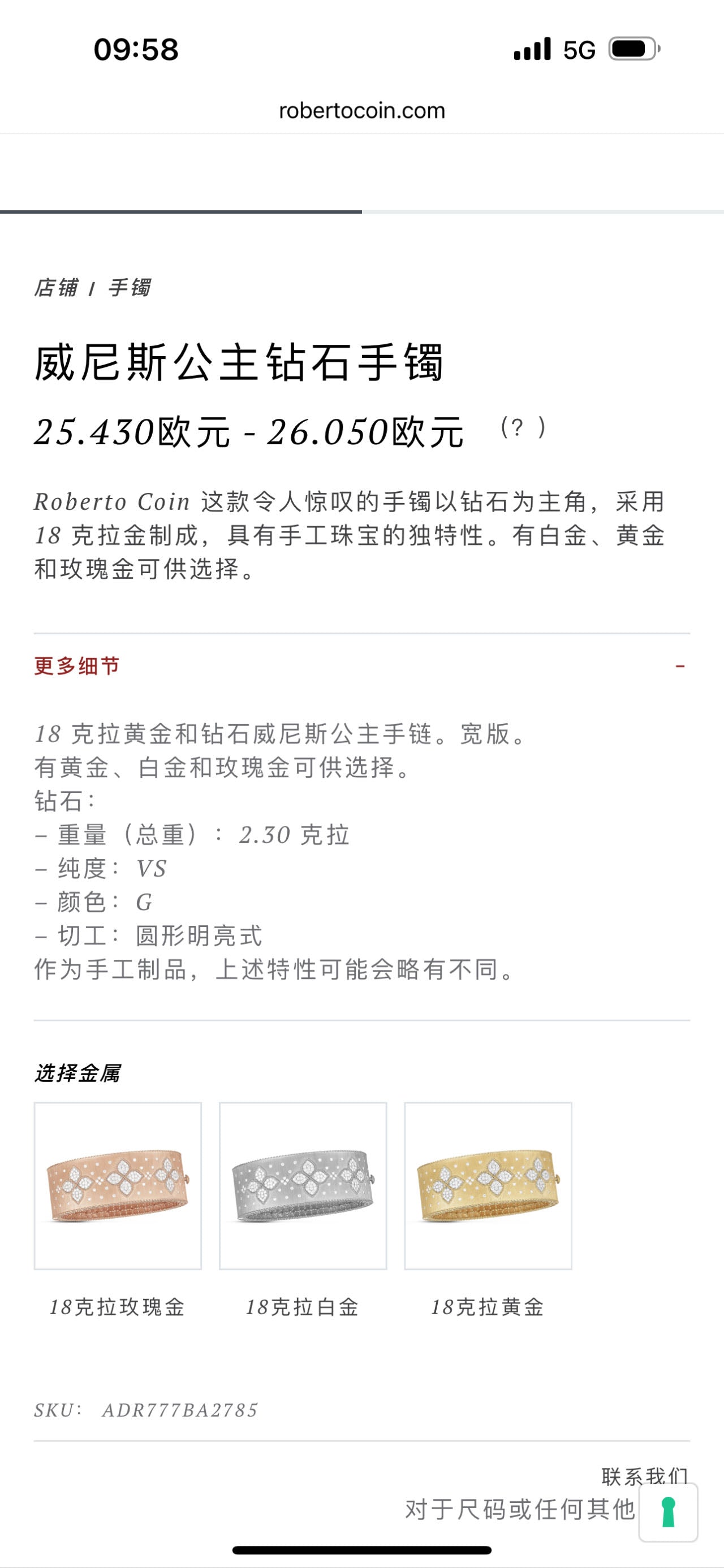Choose the 18克拉白金 bracelet option
Image resolution: width=724 pixels, height=1568 pixels.
[303, 1186]
